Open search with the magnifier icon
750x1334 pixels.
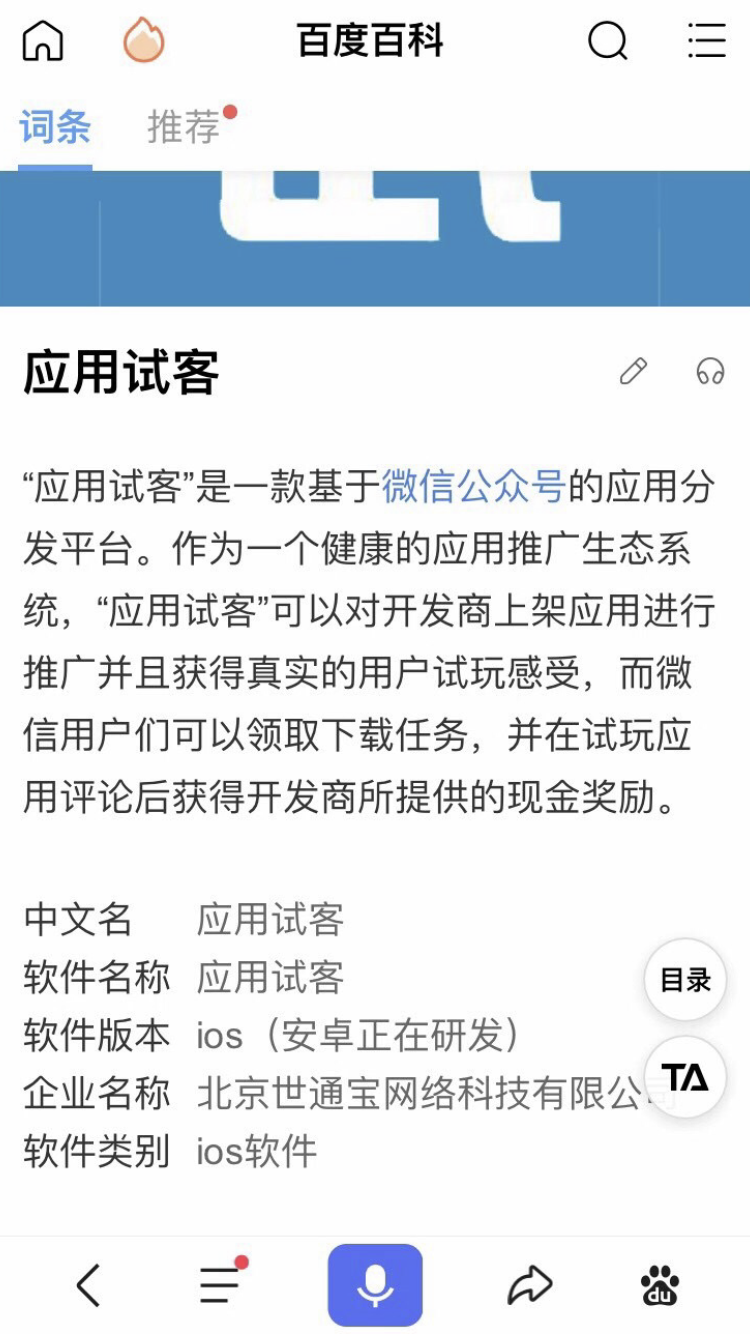[607, 41]
